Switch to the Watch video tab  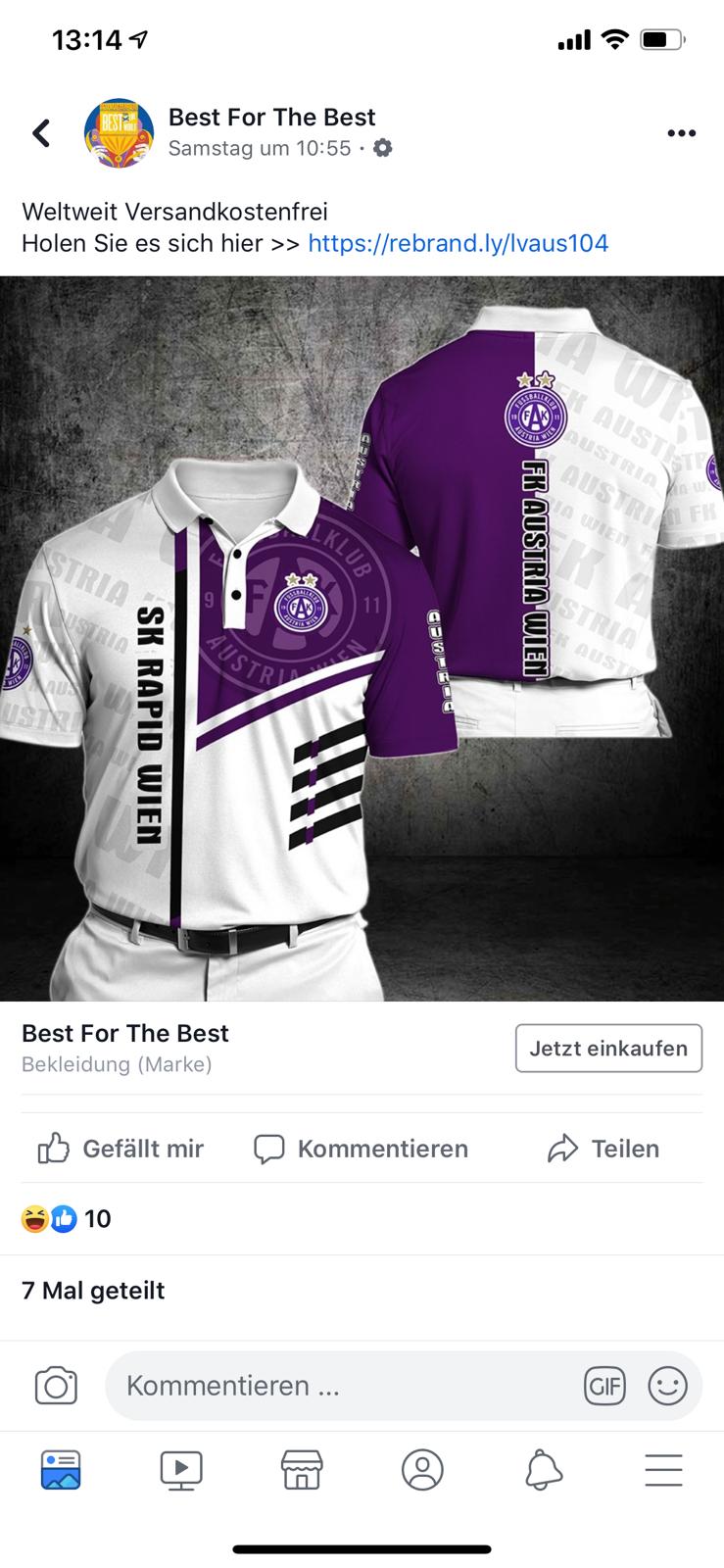(181, 1470)
